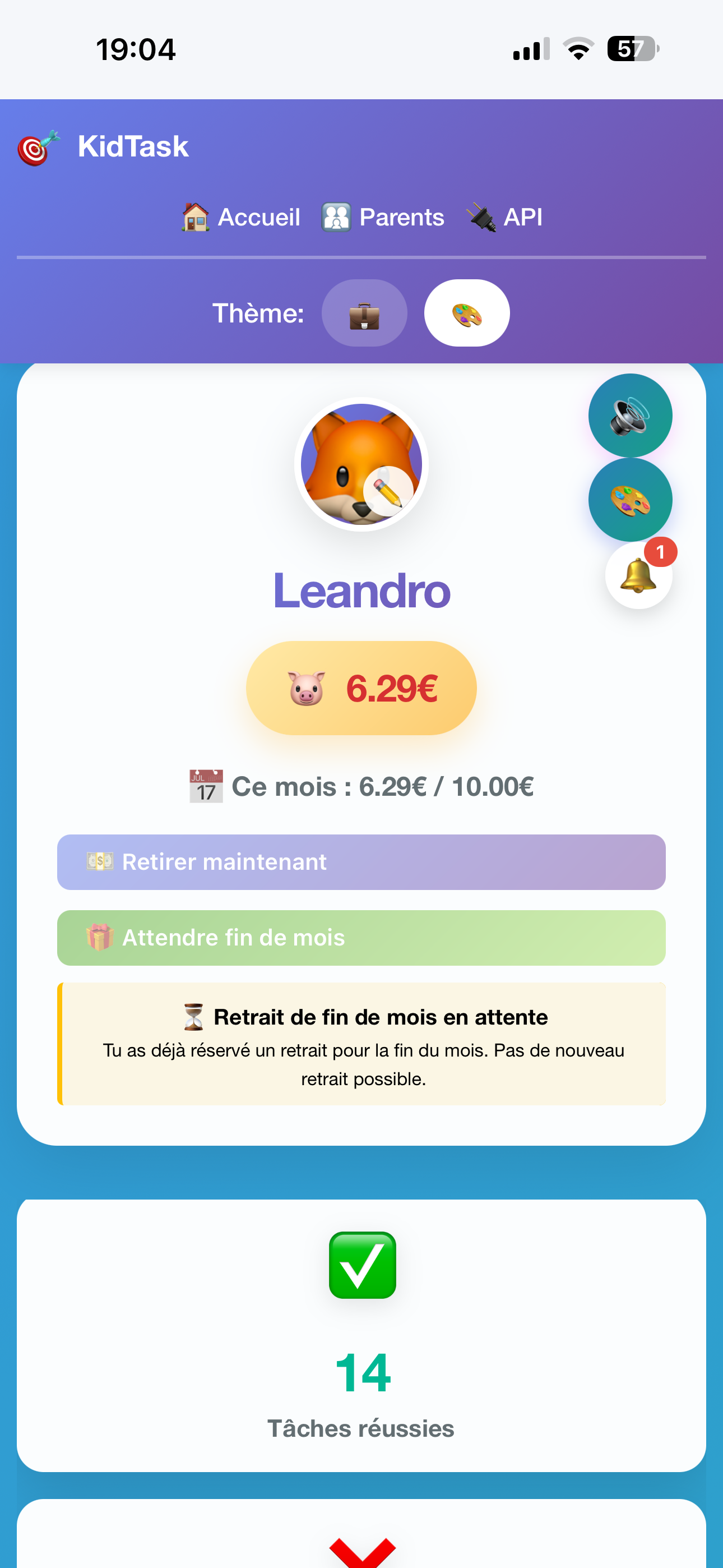
Task: Select the briefcase theme
Action: pos(364,313)
